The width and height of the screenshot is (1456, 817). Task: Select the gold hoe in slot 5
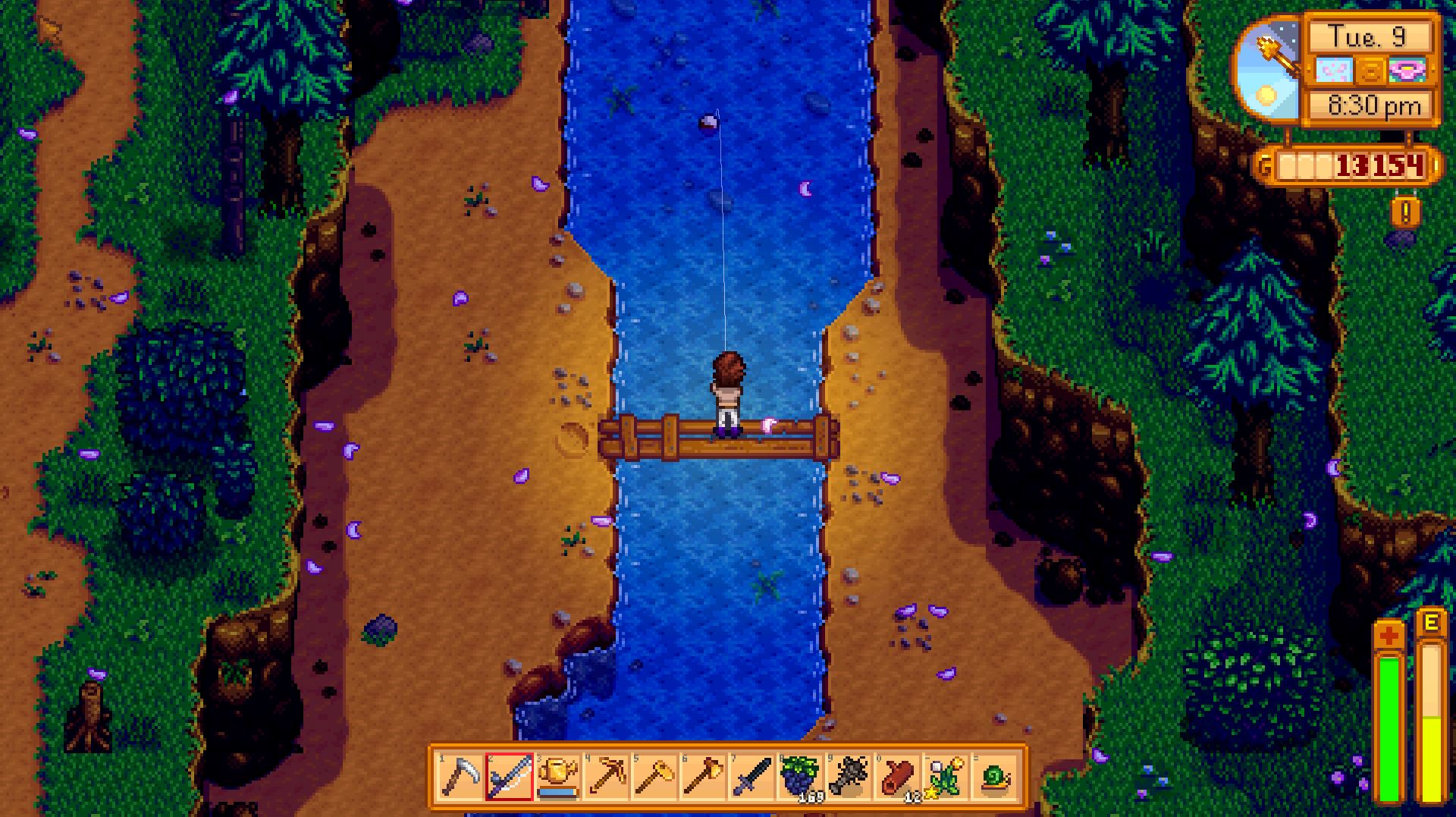[x=654, y=777]
